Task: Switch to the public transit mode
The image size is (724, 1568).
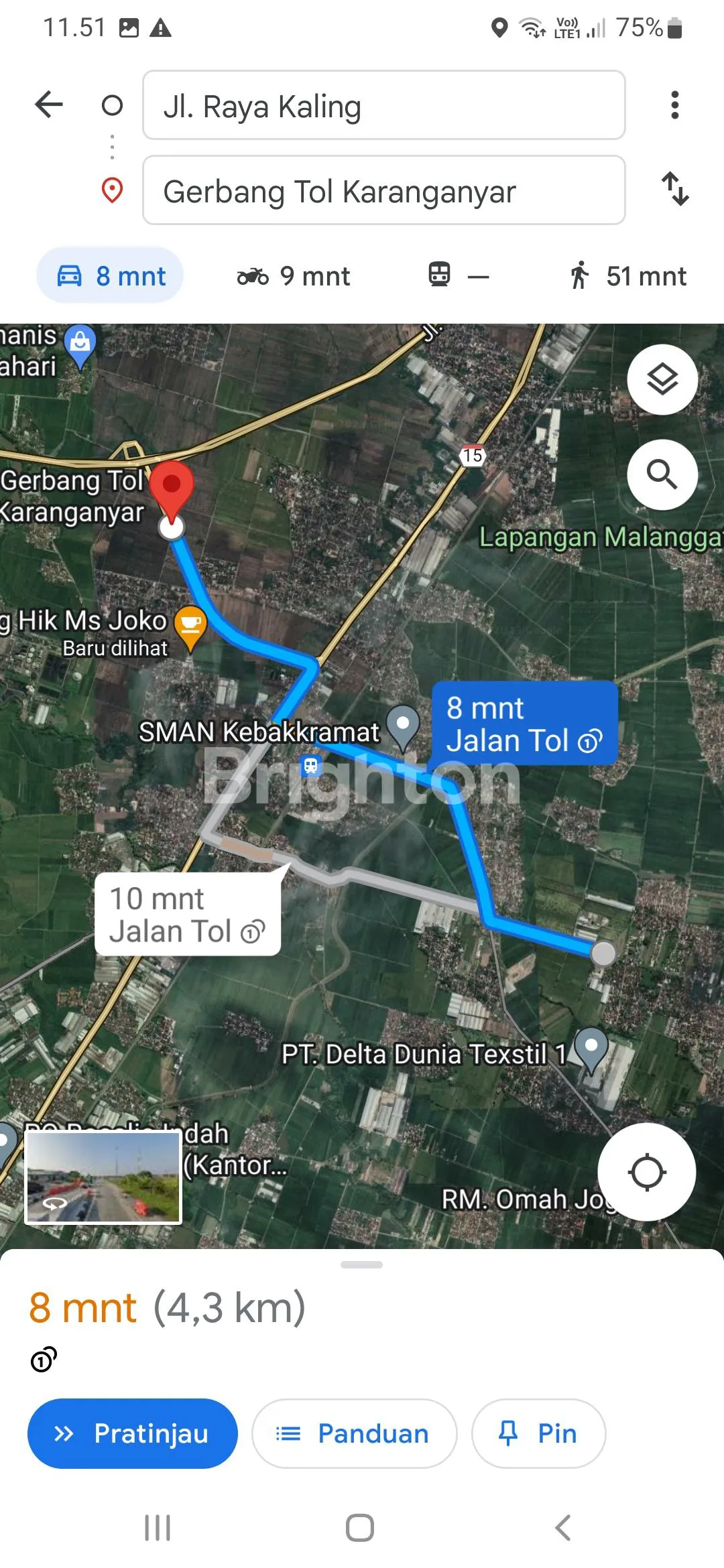Action: (x=459, y=275)
